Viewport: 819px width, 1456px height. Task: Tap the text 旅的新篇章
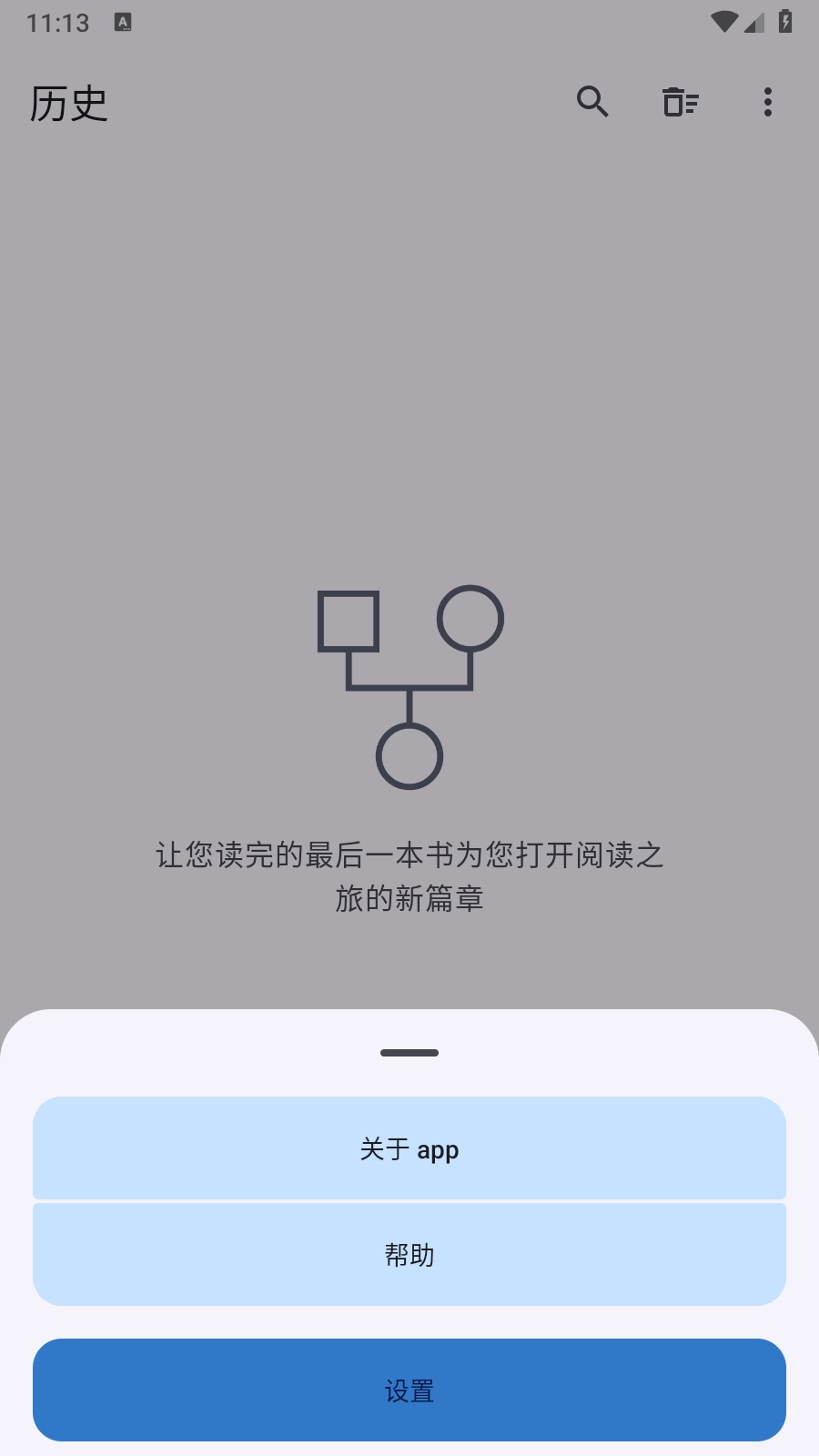click(x=409, y=899)
